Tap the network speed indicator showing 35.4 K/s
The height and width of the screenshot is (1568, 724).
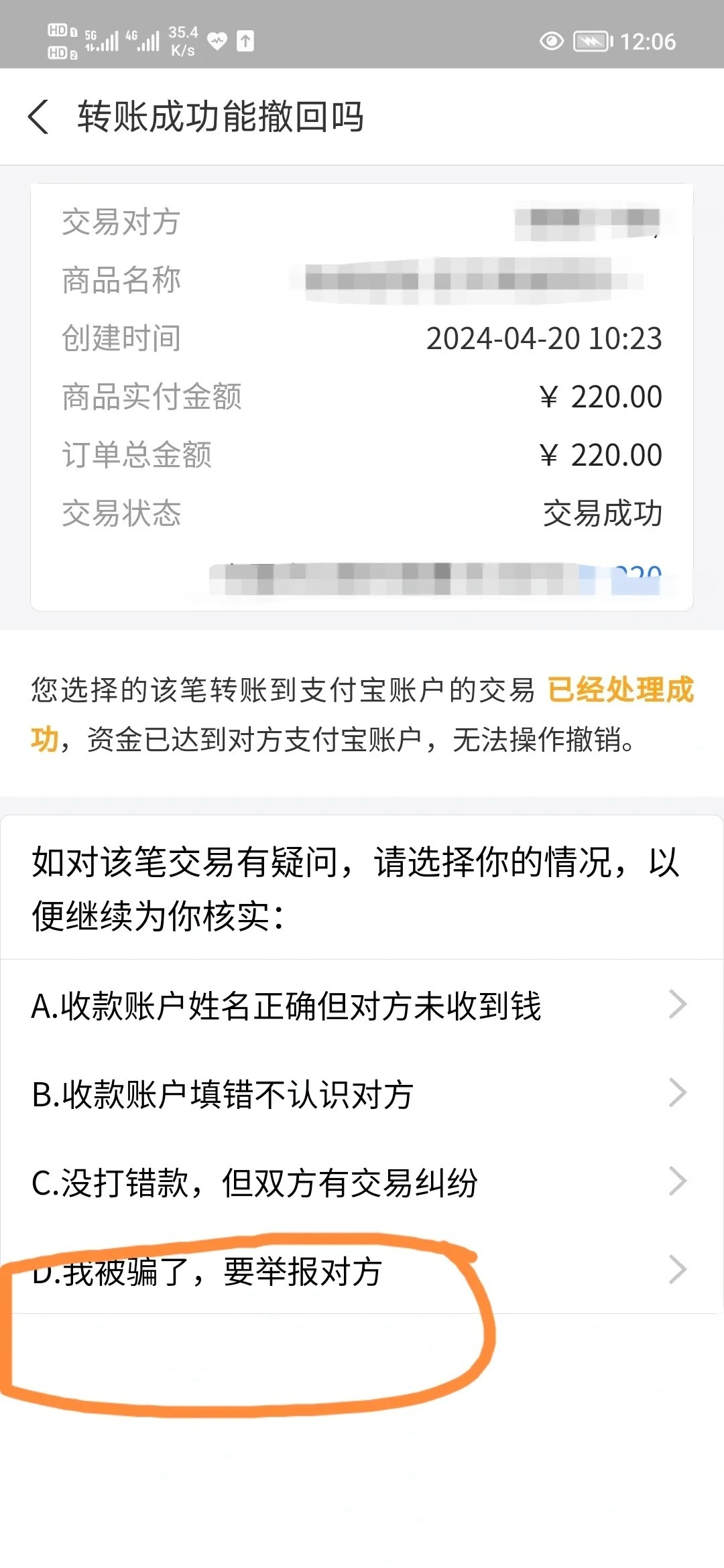tap(181, 40)
